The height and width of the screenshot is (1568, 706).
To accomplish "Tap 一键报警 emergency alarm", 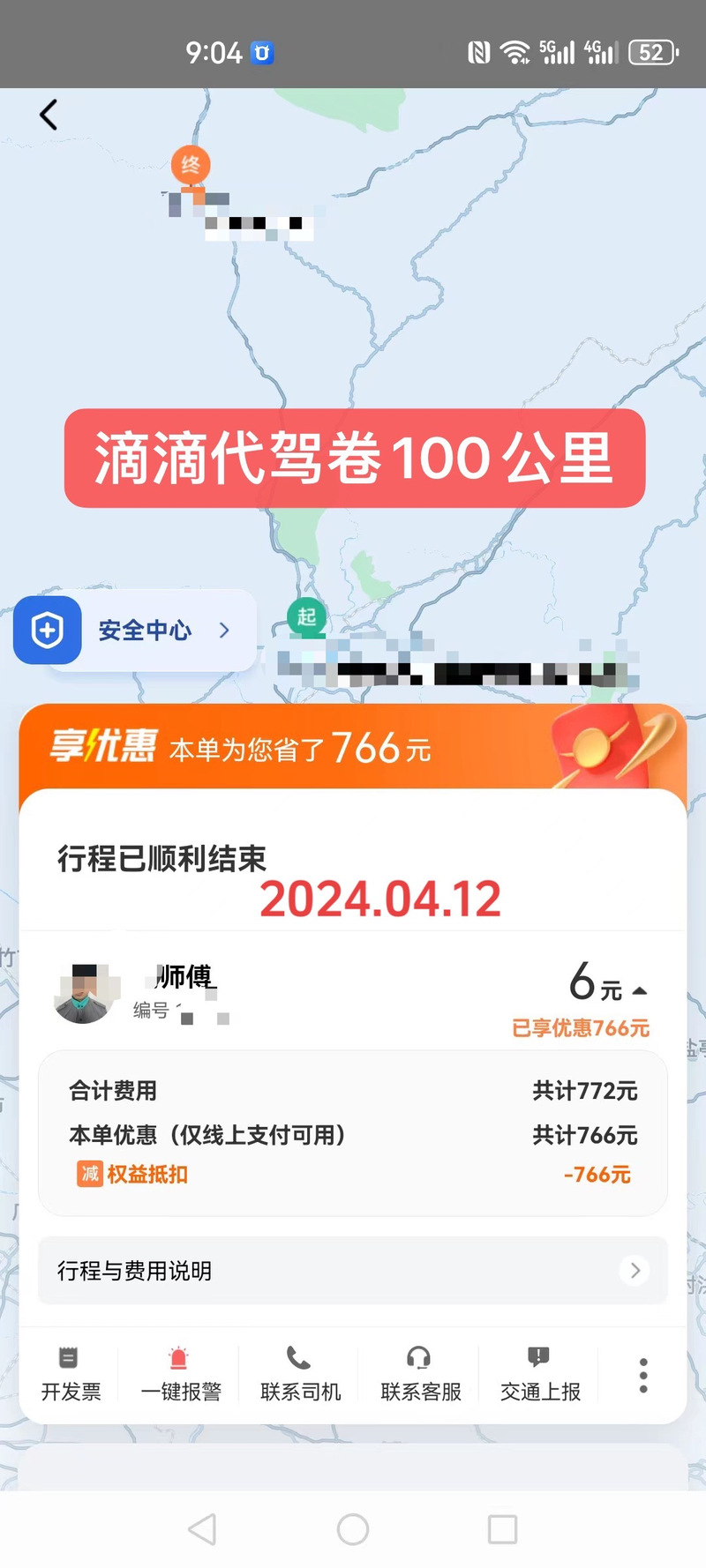I will 181,1374.
